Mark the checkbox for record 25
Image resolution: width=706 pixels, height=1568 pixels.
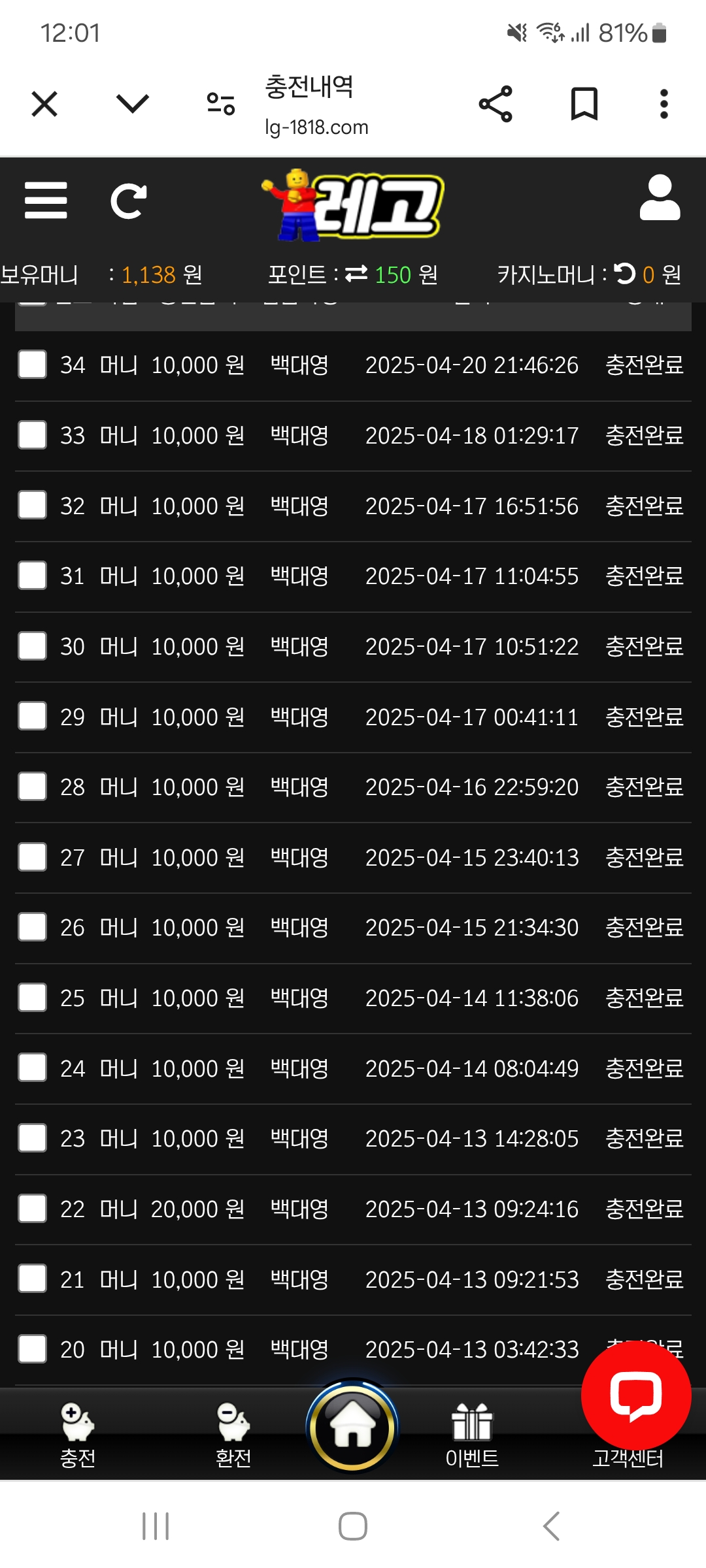[33, 998]
